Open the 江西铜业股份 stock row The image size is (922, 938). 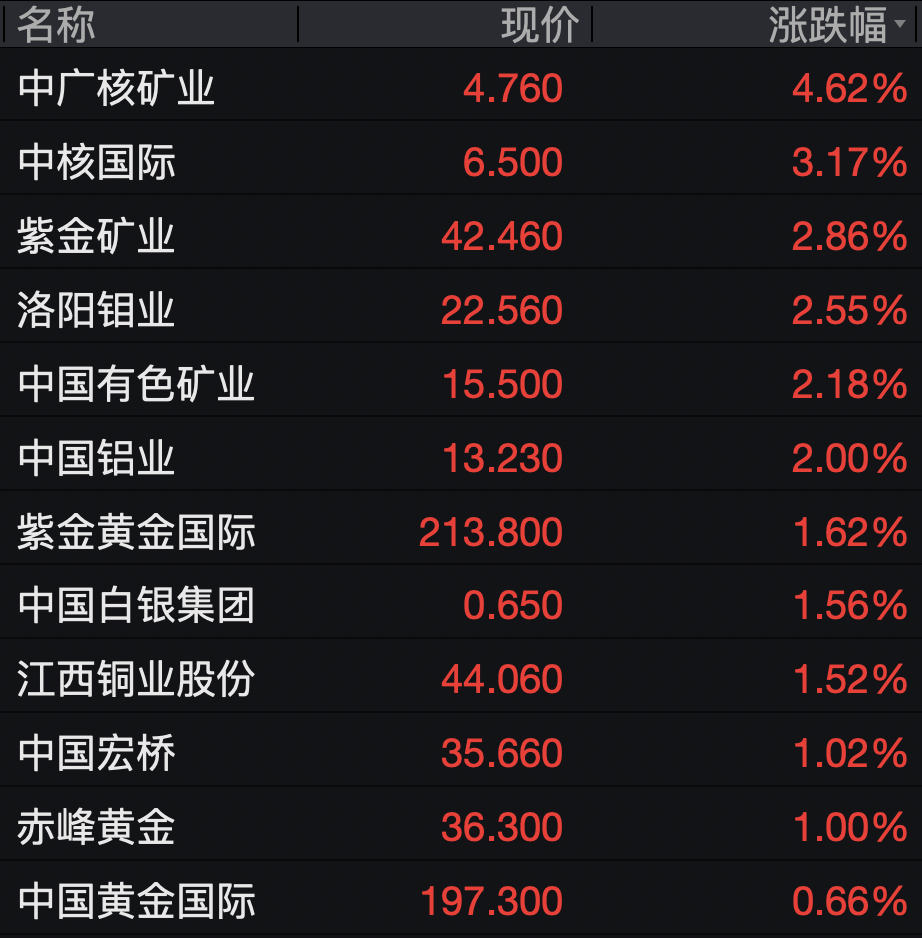[x=136, y=681]
